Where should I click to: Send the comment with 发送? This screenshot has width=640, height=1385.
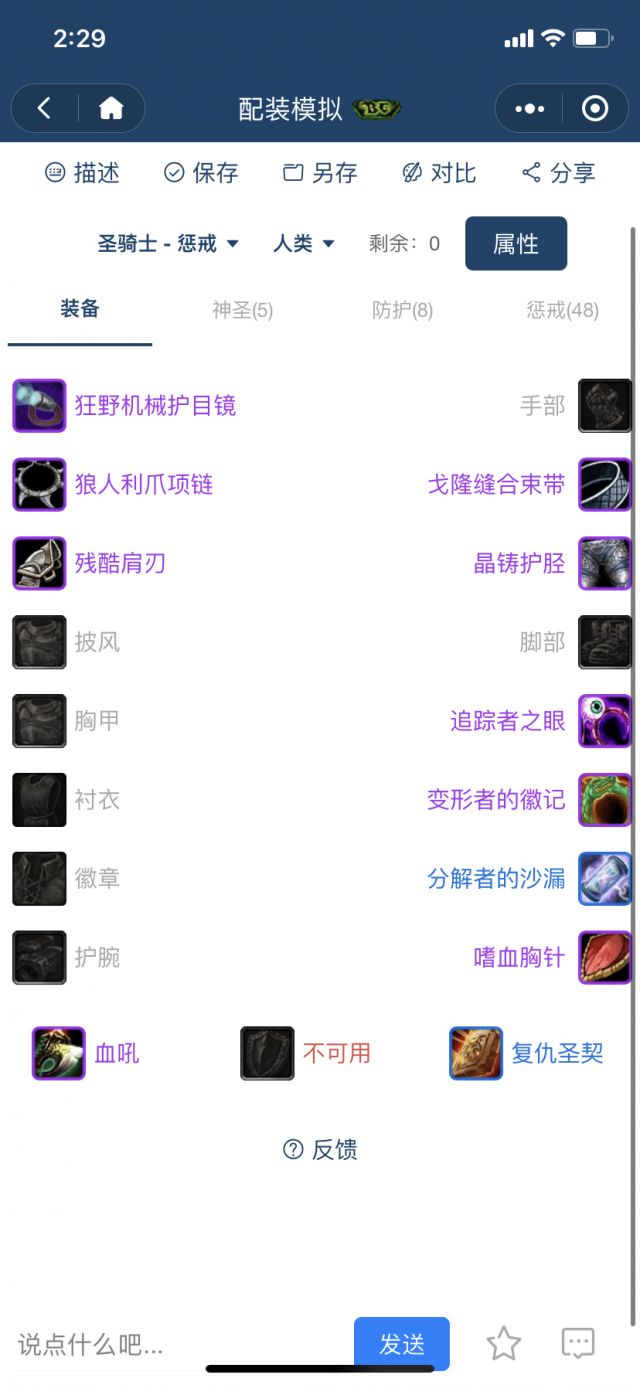pos(401,1344)
